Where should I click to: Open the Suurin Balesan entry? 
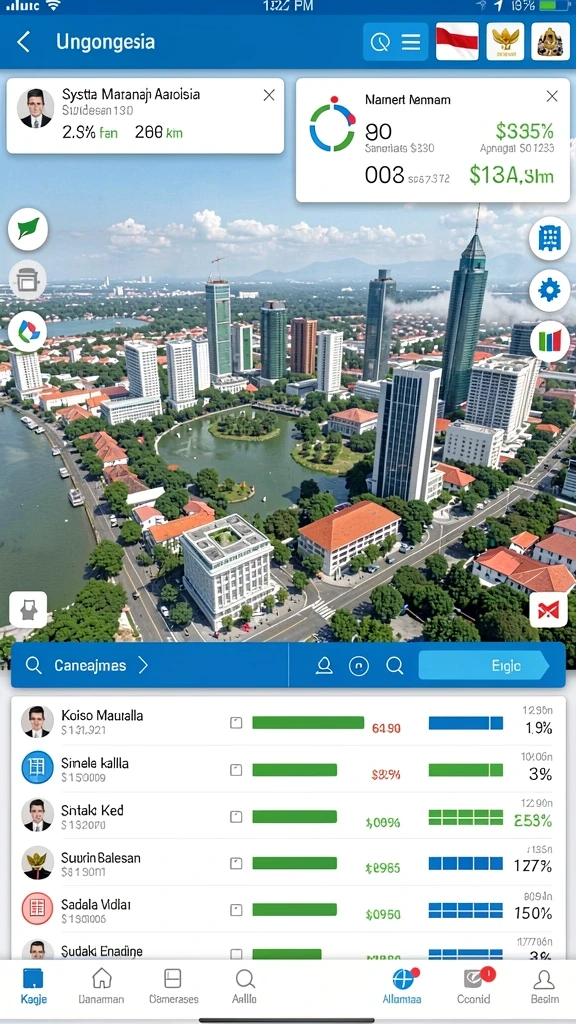click(x=288, y=863)
